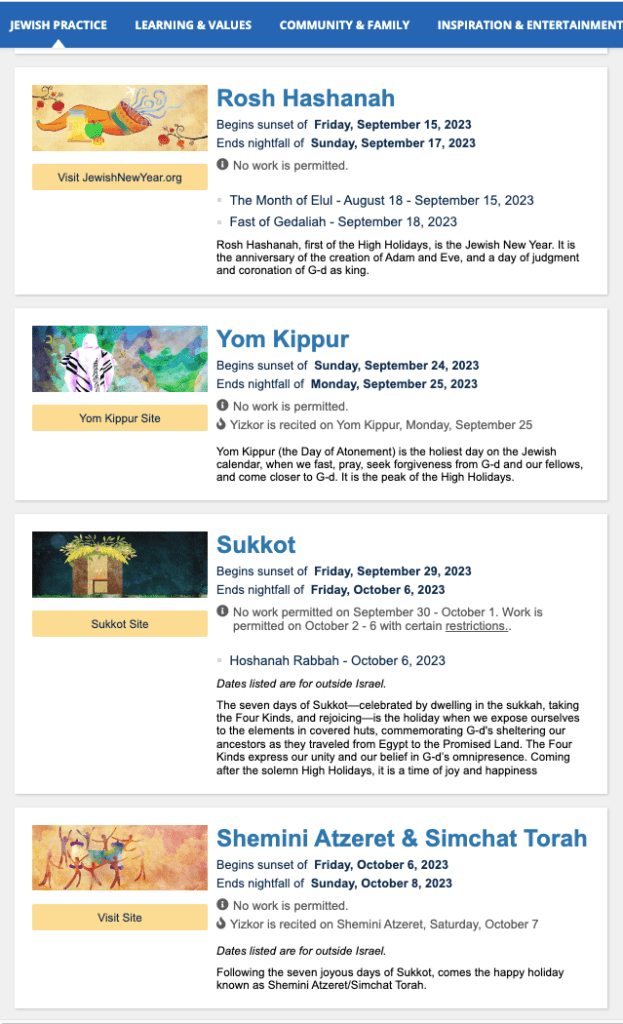Tap the Sukkot Site button

(x=119, y=624)
